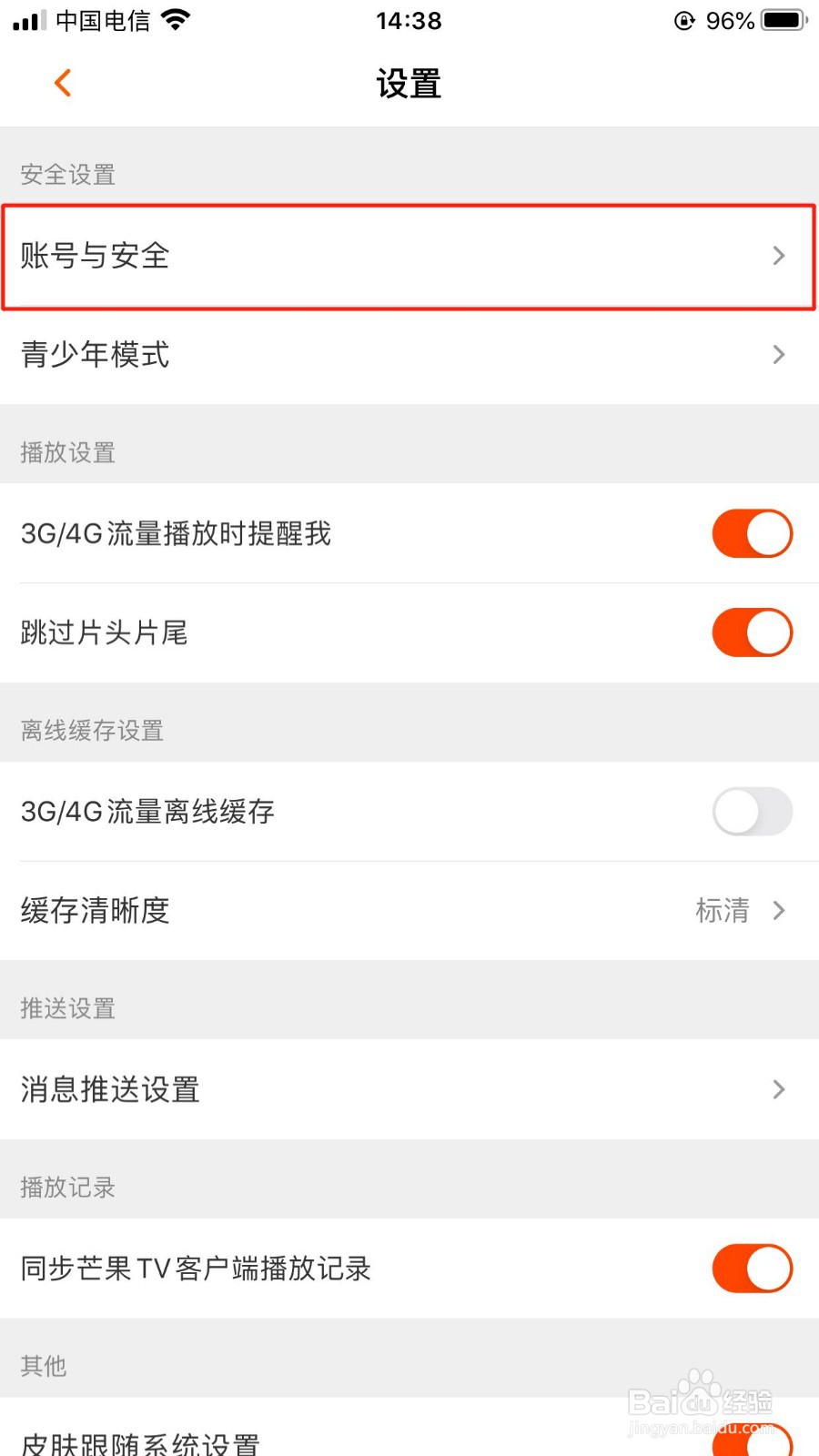Screen dimensions: 819x1456
Task: Tap the 设置 page title
Action: pos(409,83)
